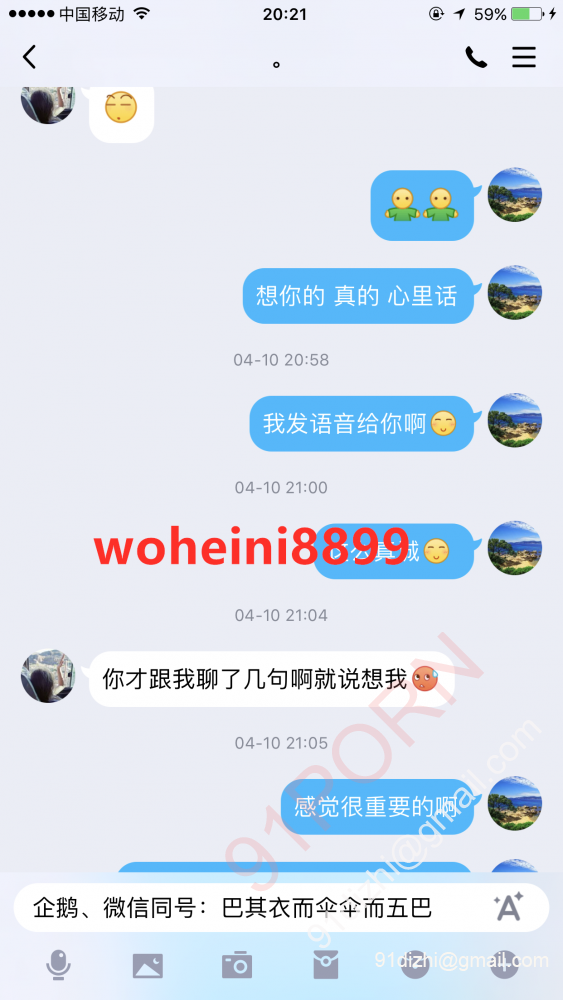Open the red packet icon
Screen dimensions: 563x1000
point(326,965)
